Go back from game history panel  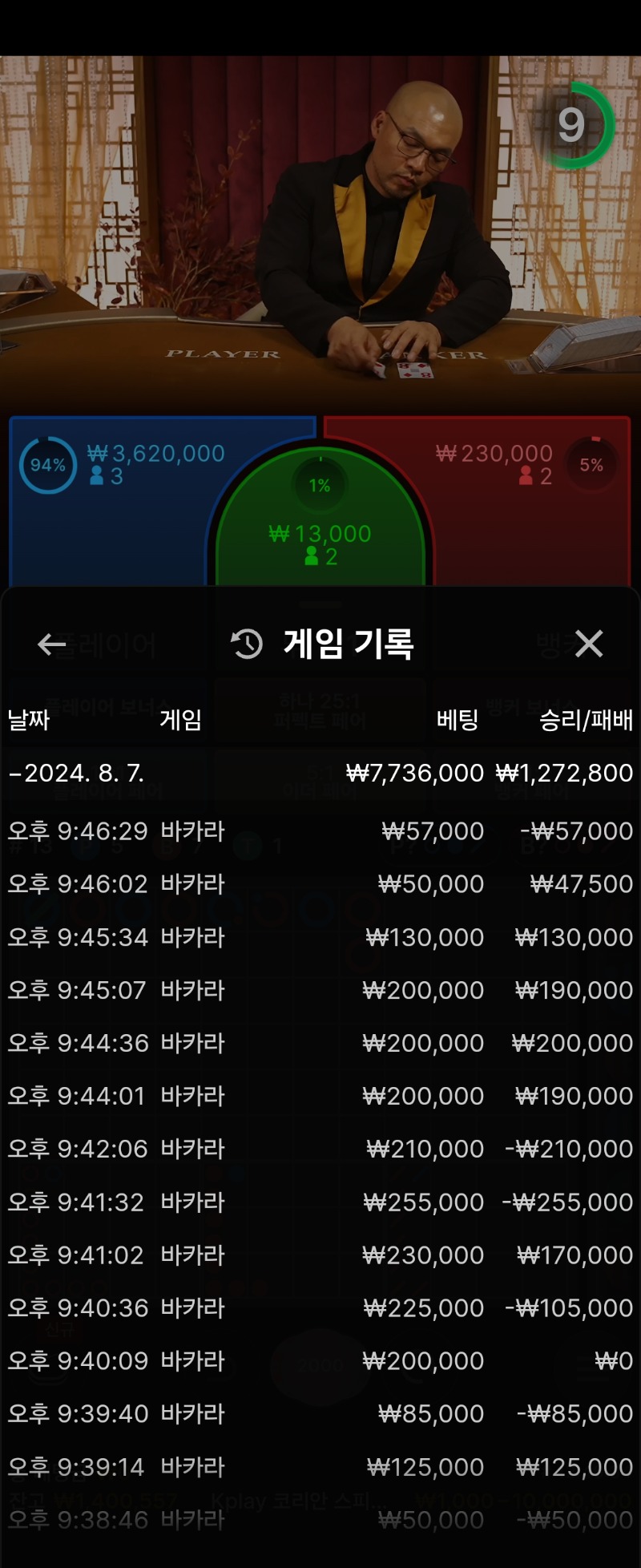tap(52, 644)
